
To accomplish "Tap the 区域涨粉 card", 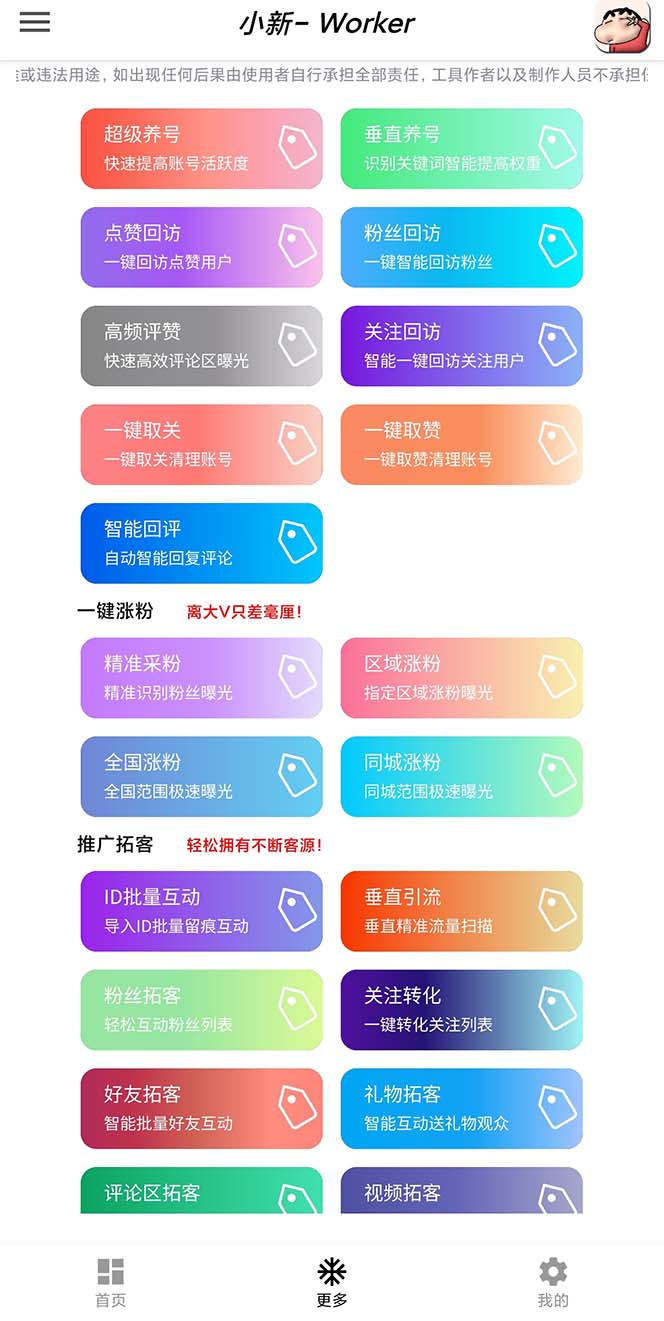I will coord(461,678).
